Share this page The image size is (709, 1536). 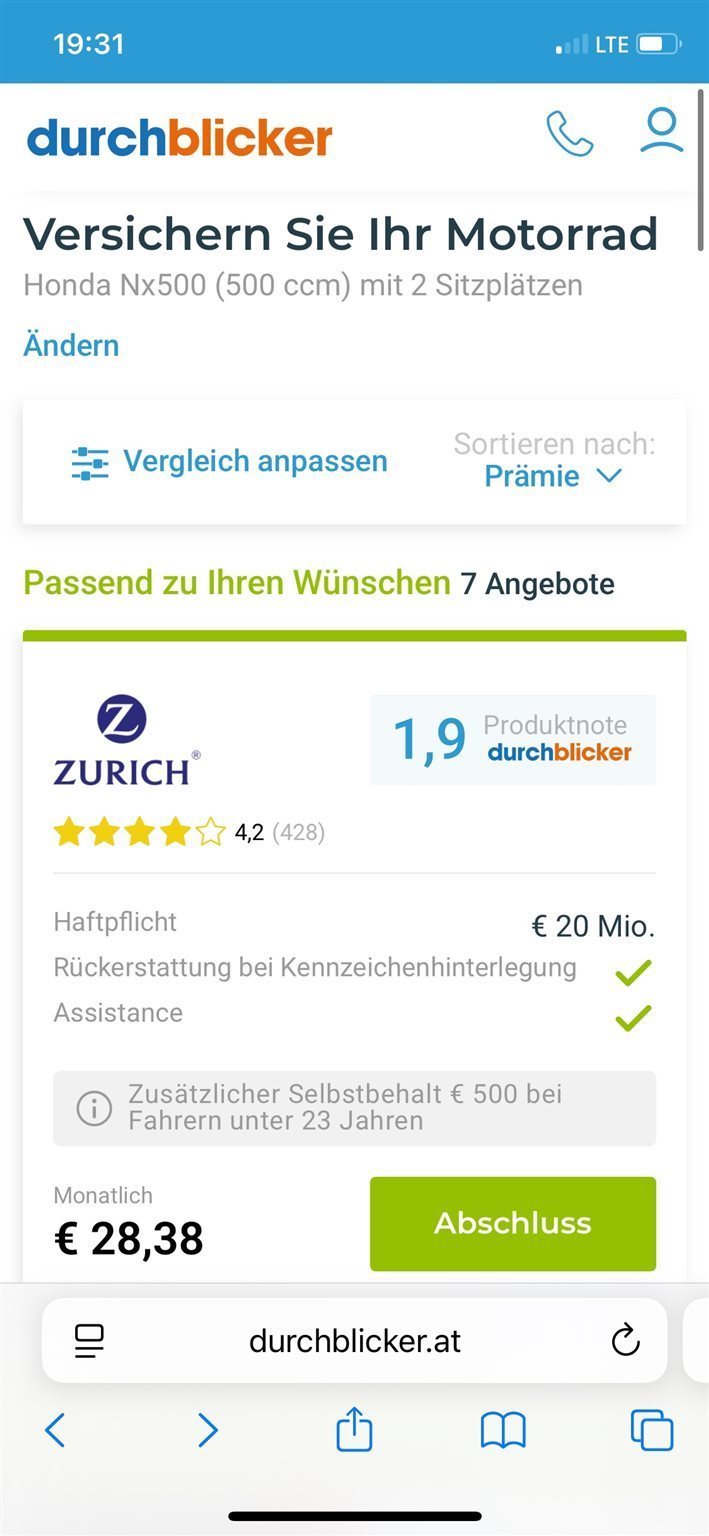point(354,1430)
